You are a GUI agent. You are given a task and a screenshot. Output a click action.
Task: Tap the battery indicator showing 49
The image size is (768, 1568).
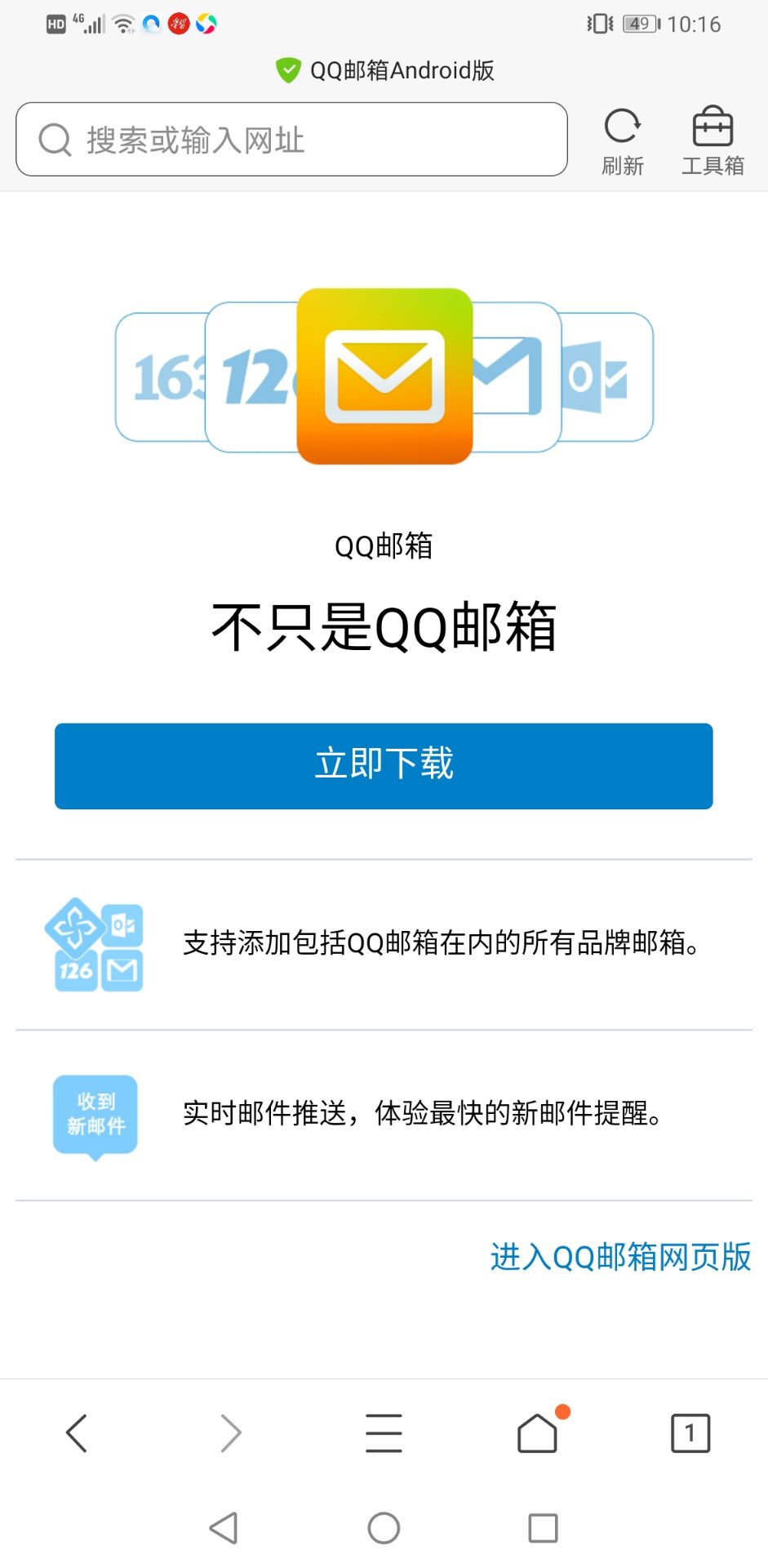(x=639, y=24)
